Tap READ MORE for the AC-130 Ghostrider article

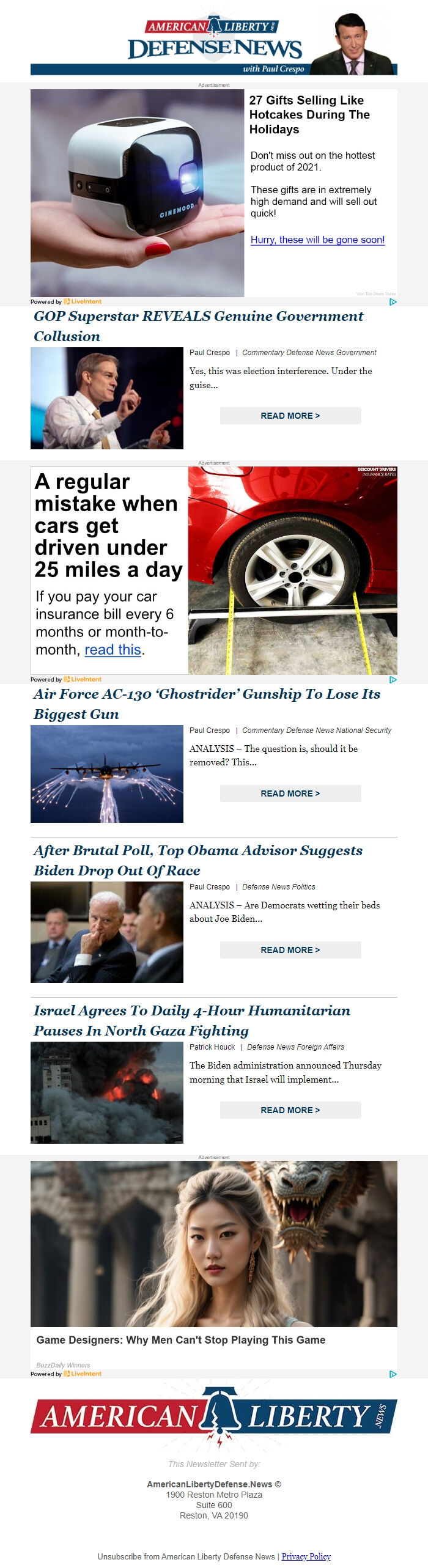(x=290, y=793)
